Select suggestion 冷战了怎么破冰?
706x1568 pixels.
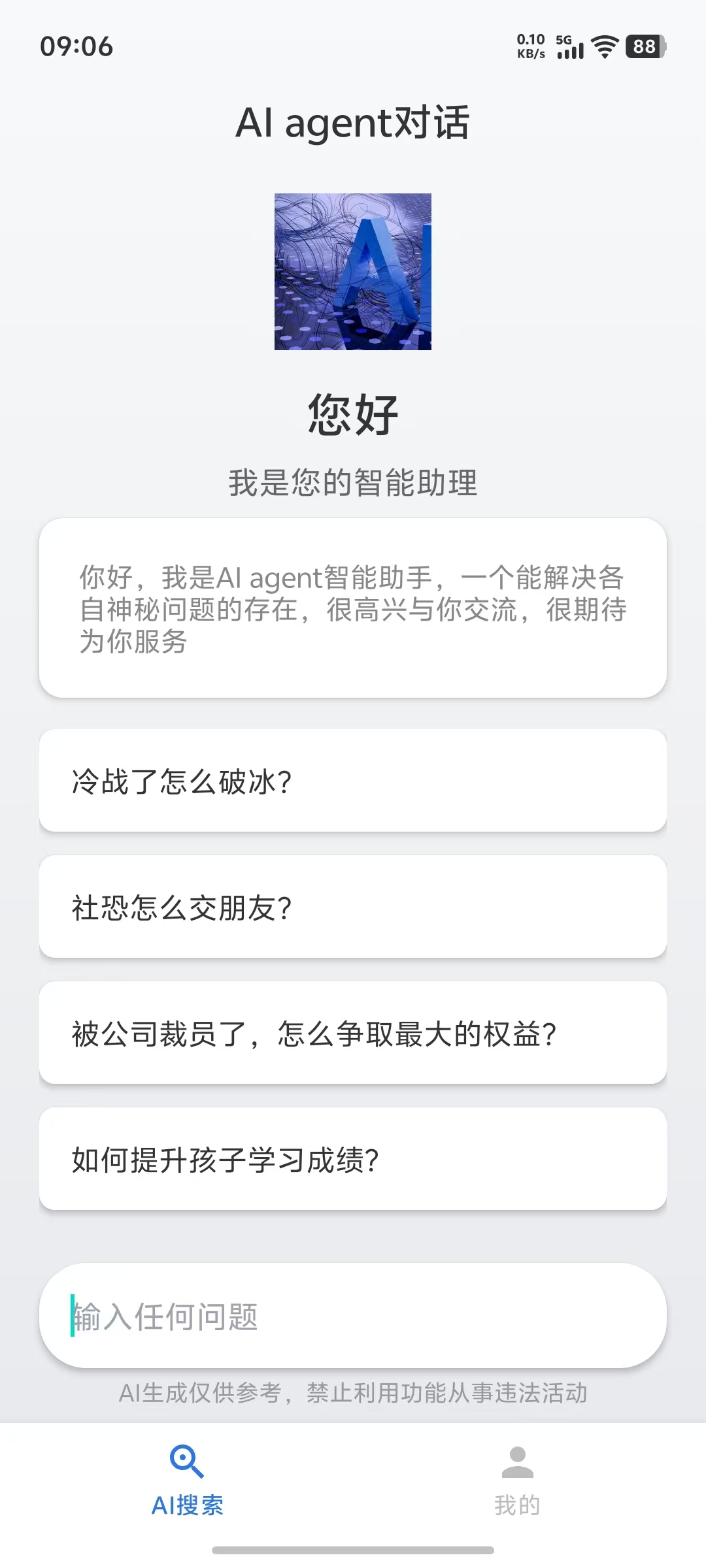pyautogui.click(x=353, y=781)
